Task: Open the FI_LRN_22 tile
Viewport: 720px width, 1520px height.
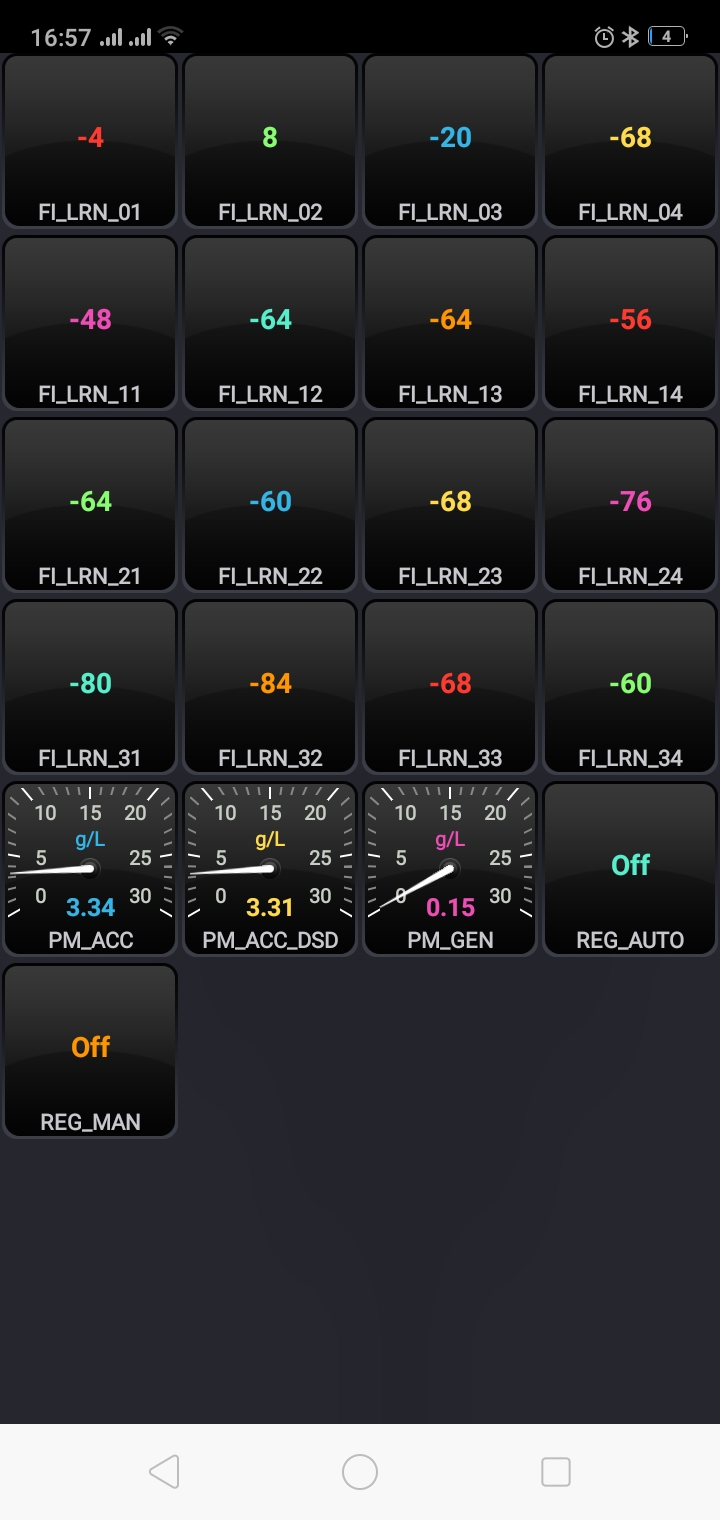Action: pos(270,504)
